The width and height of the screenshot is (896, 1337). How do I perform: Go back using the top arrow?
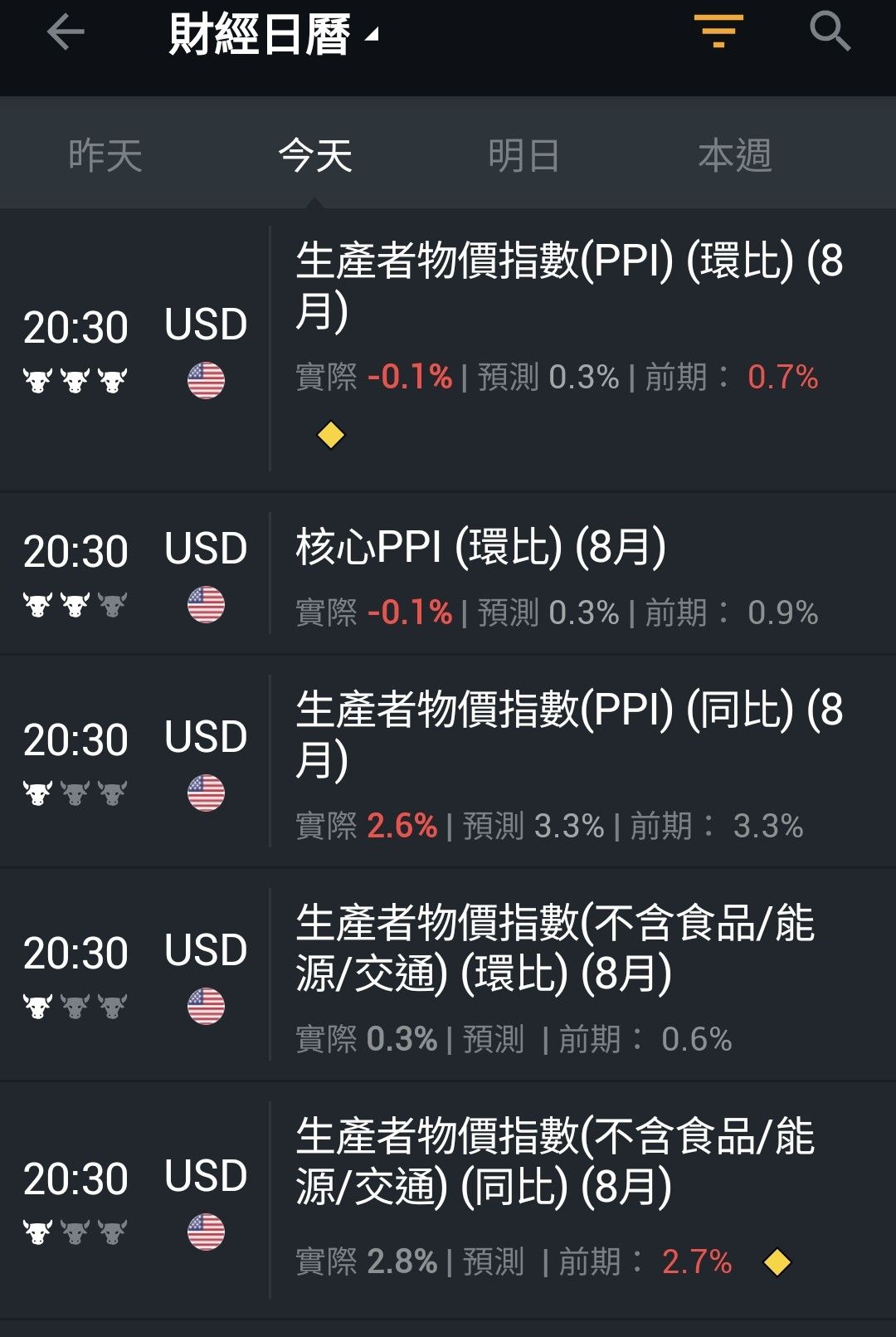(x=66, y=34)
